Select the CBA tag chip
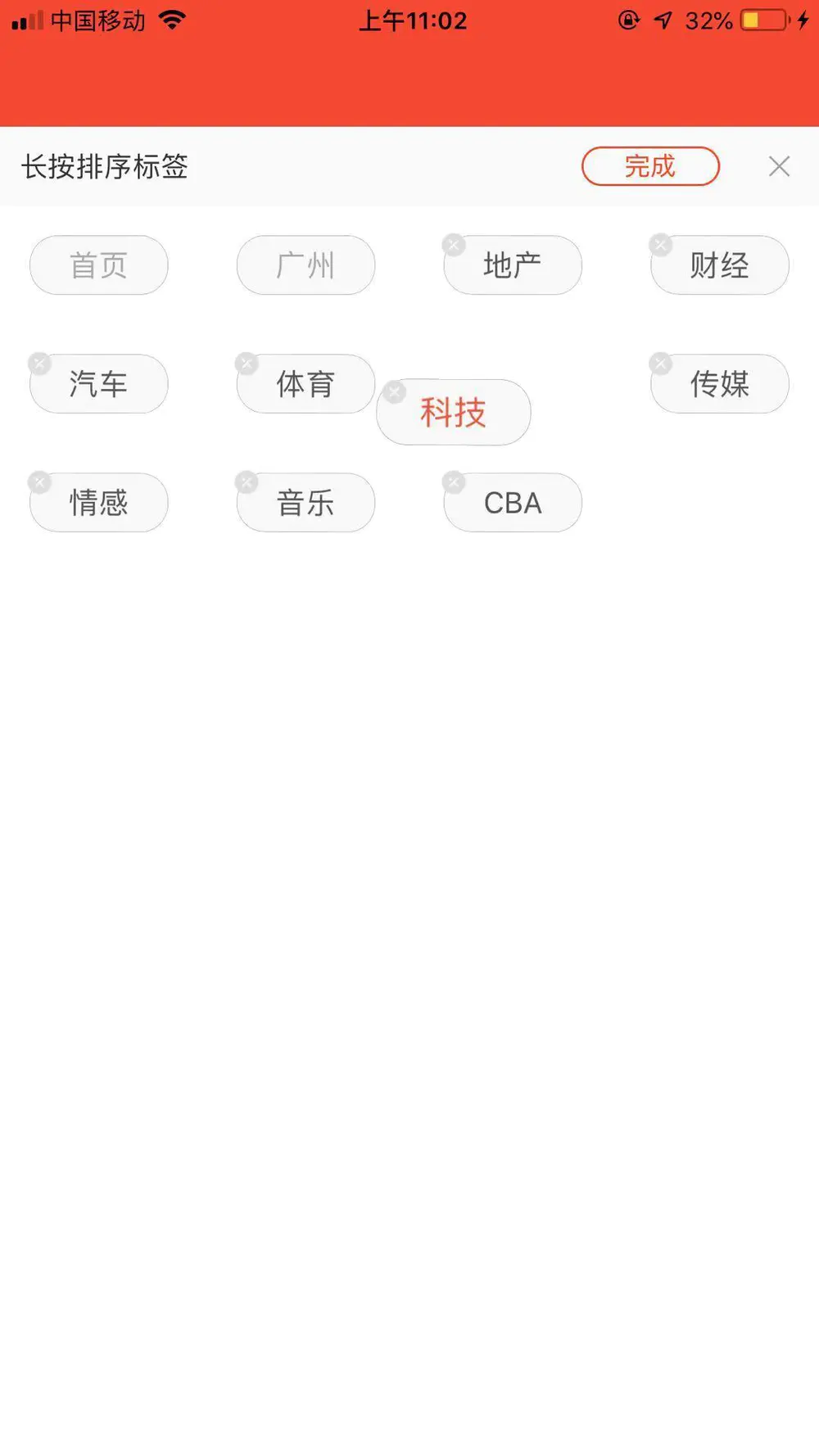 tap(514, 503)
